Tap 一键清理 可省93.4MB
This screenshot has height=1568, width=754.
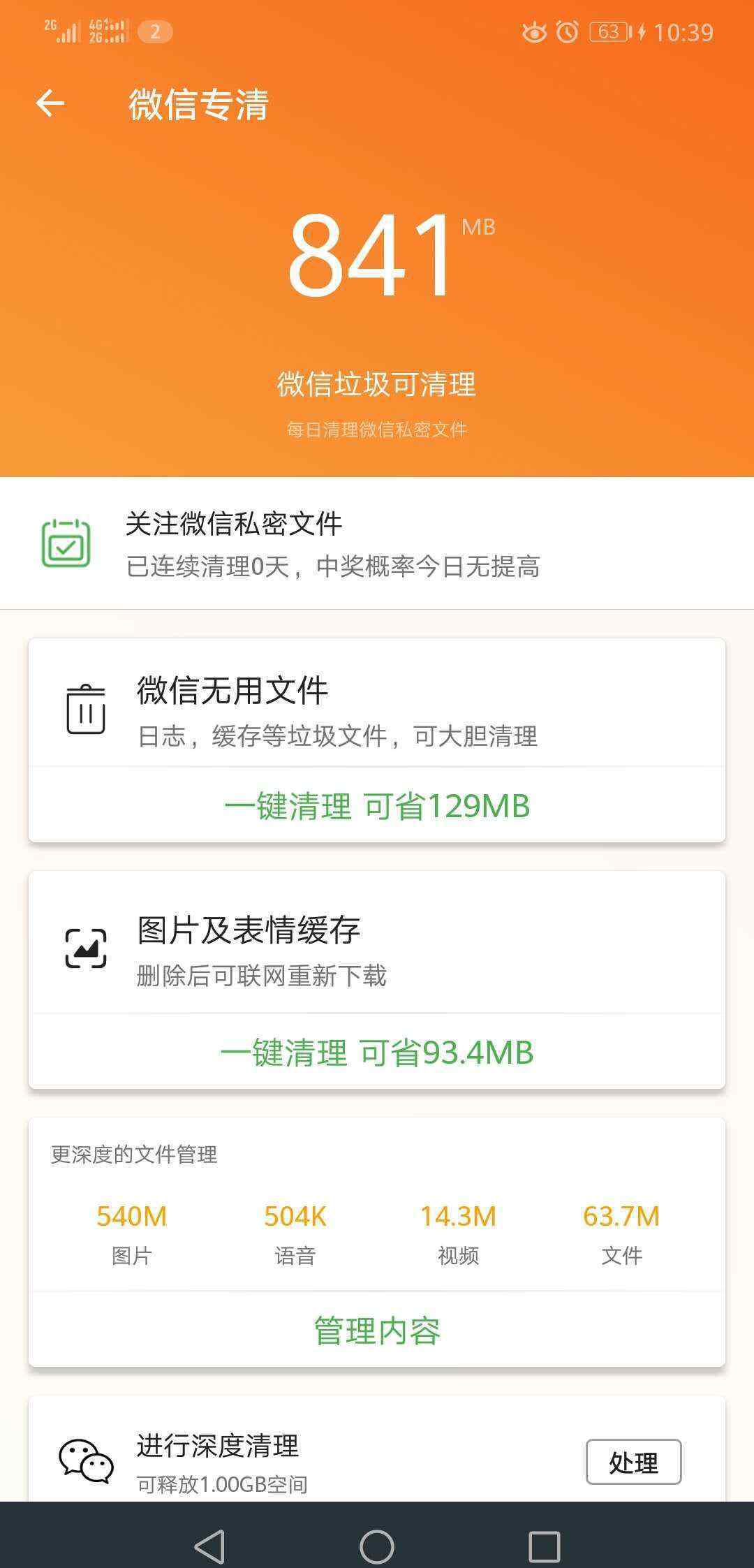[377, 1053]
